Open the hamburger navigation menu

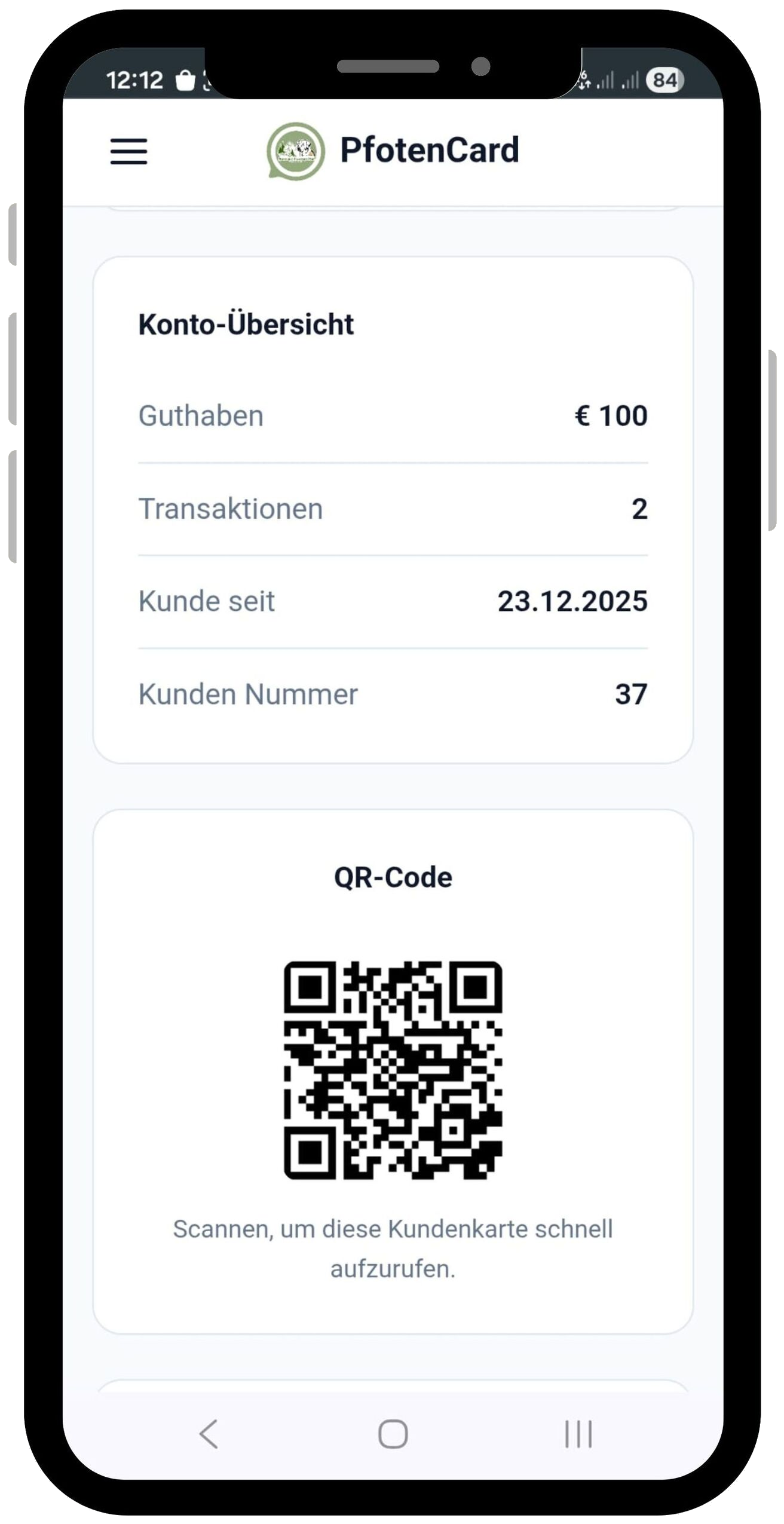click(x=128, y=151)
